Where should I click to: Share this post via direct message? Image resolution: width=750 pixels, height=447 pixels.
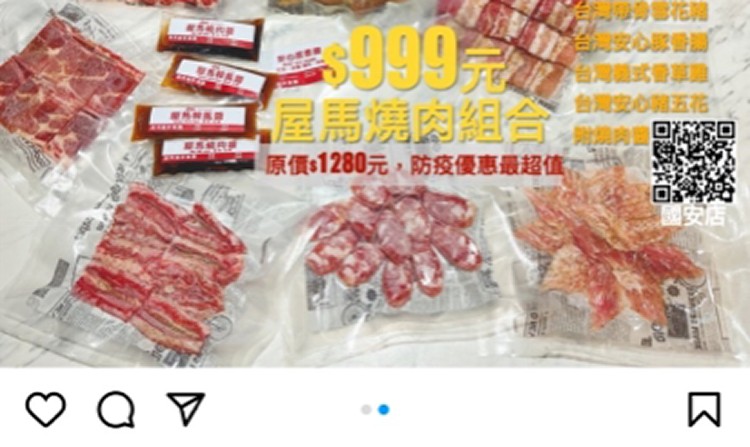pyautogui.click(x=185, y=409)
